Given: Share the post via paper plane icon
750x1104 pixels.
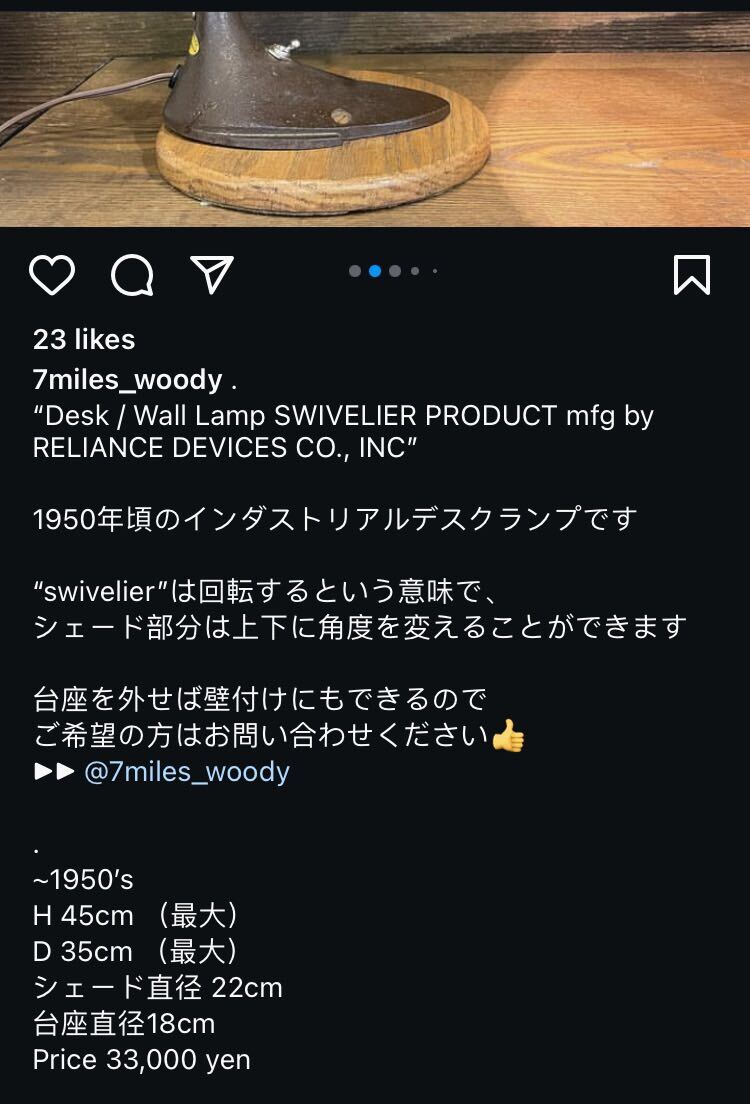Looking at the screenshot, I should tap(211, 274).
